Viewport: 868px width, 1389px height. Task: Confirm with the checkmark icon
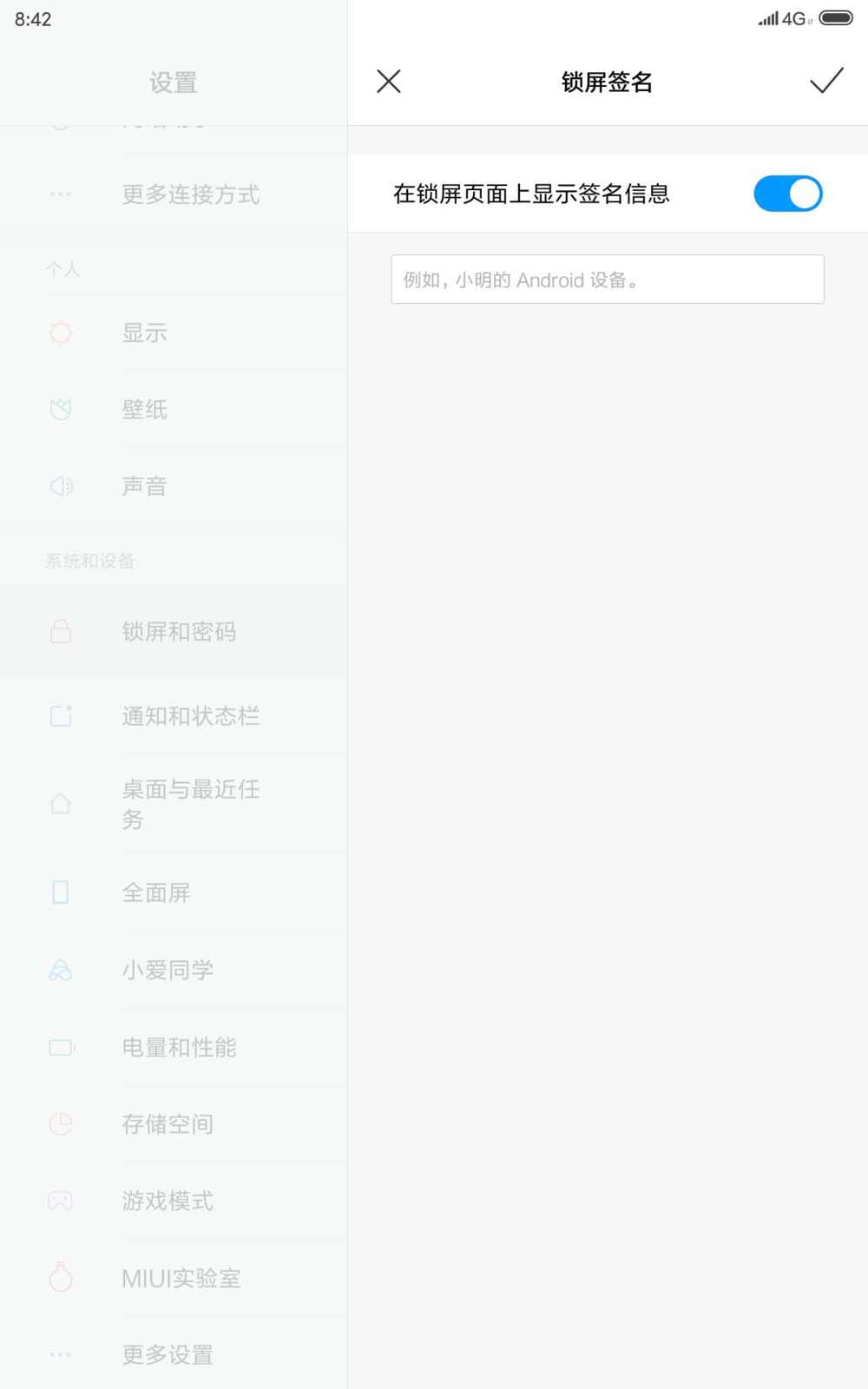pos(825,82)
